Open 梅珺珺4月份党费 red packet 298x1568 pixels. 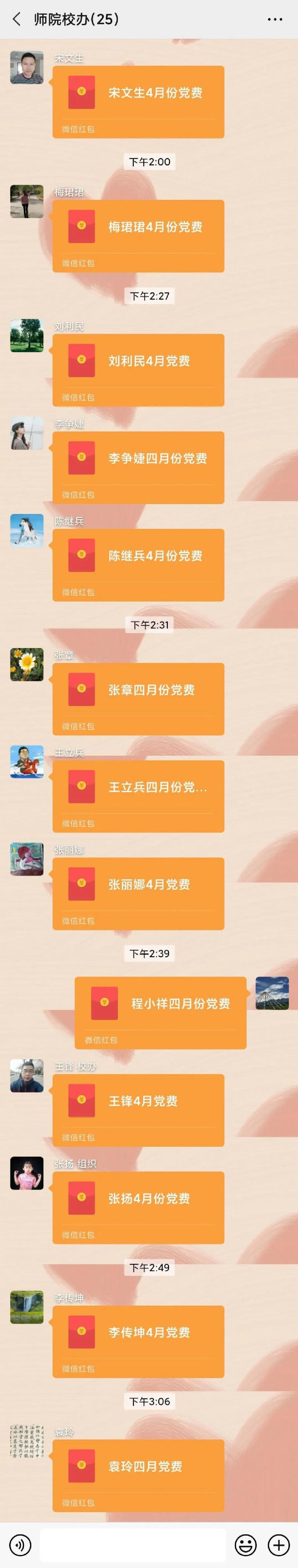[138, 235]
